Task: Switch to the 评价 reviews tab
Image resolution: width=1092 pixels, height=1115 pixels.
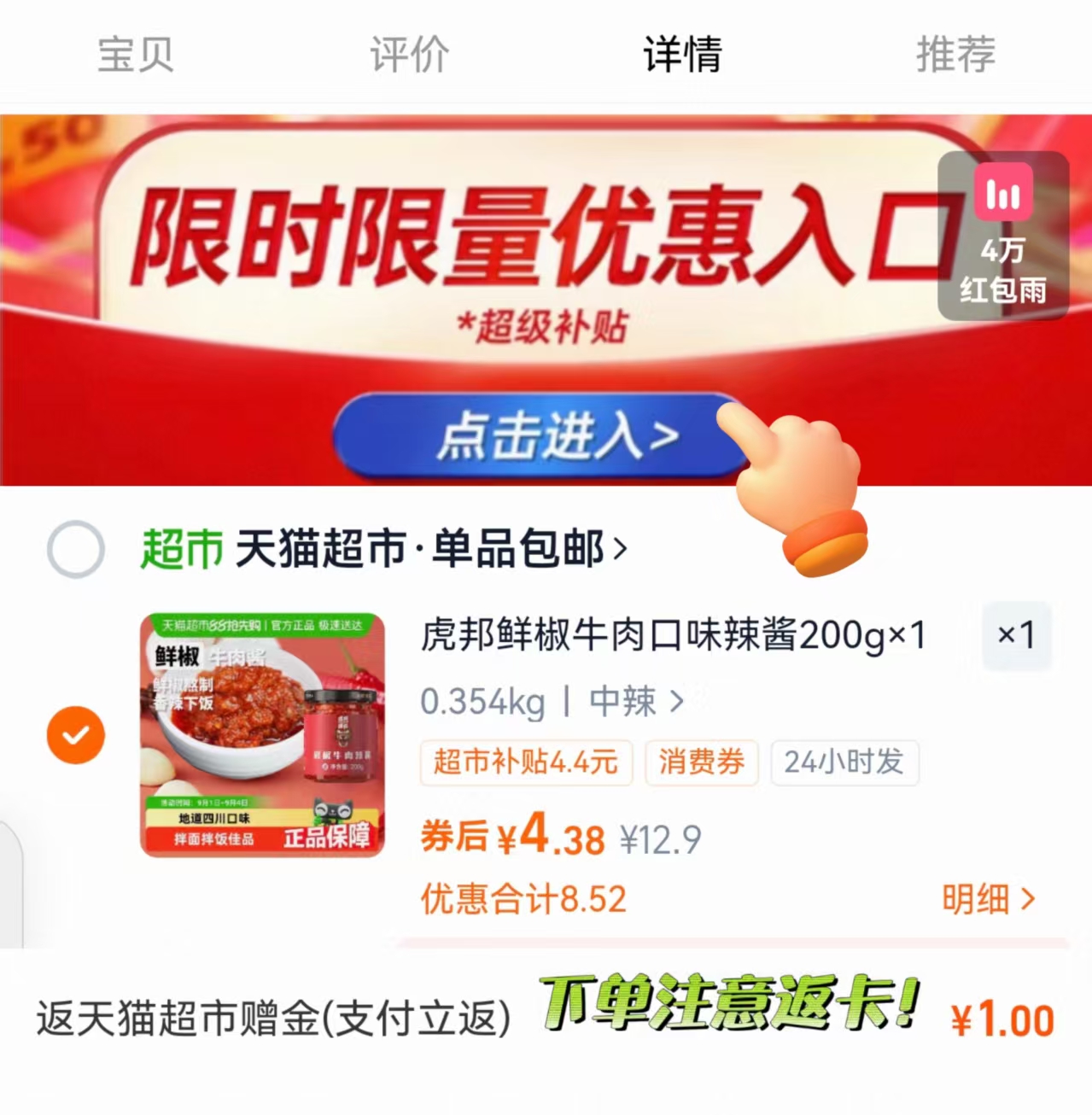Action: (408, 55)
